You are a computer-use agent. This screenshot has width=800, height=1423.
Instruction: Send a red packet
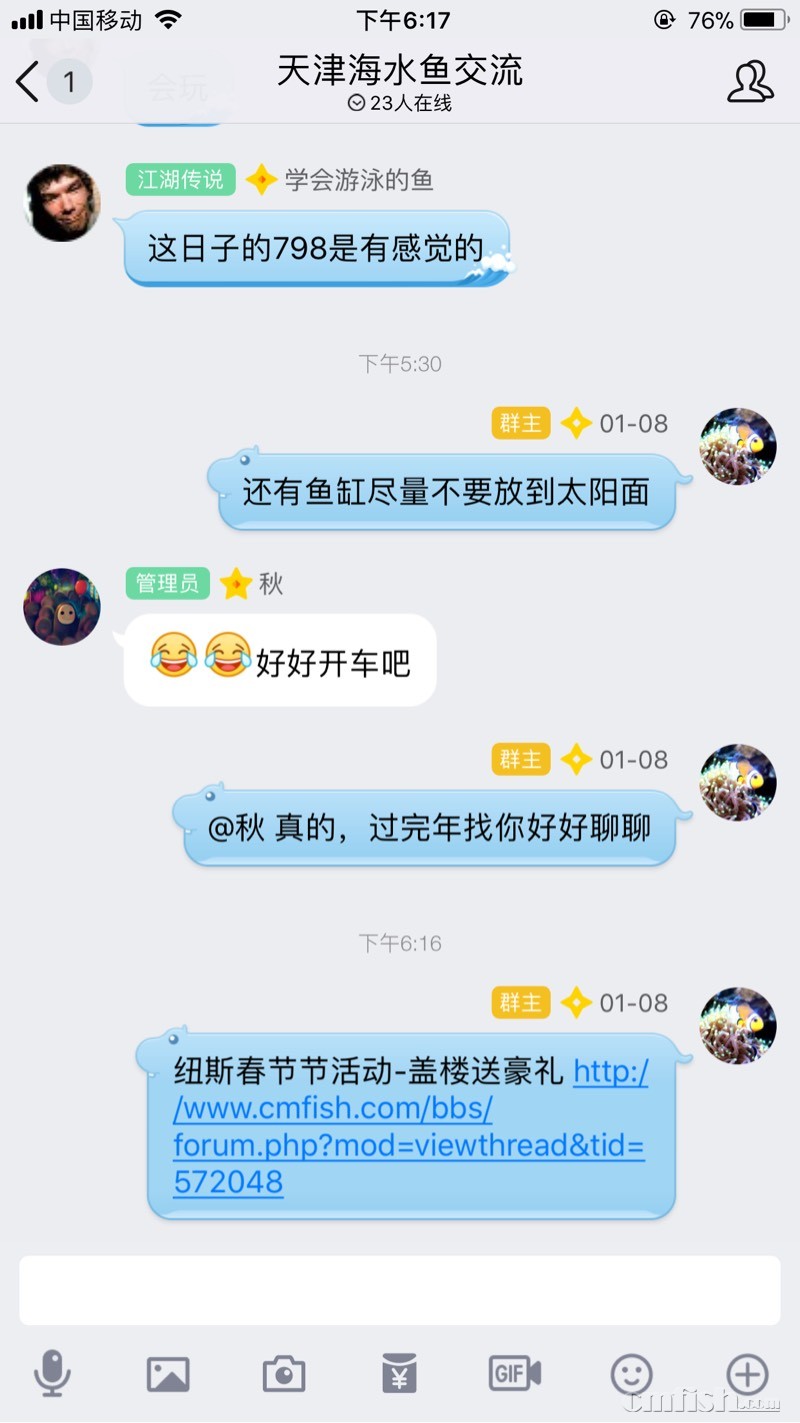(x=400, y=1374)
